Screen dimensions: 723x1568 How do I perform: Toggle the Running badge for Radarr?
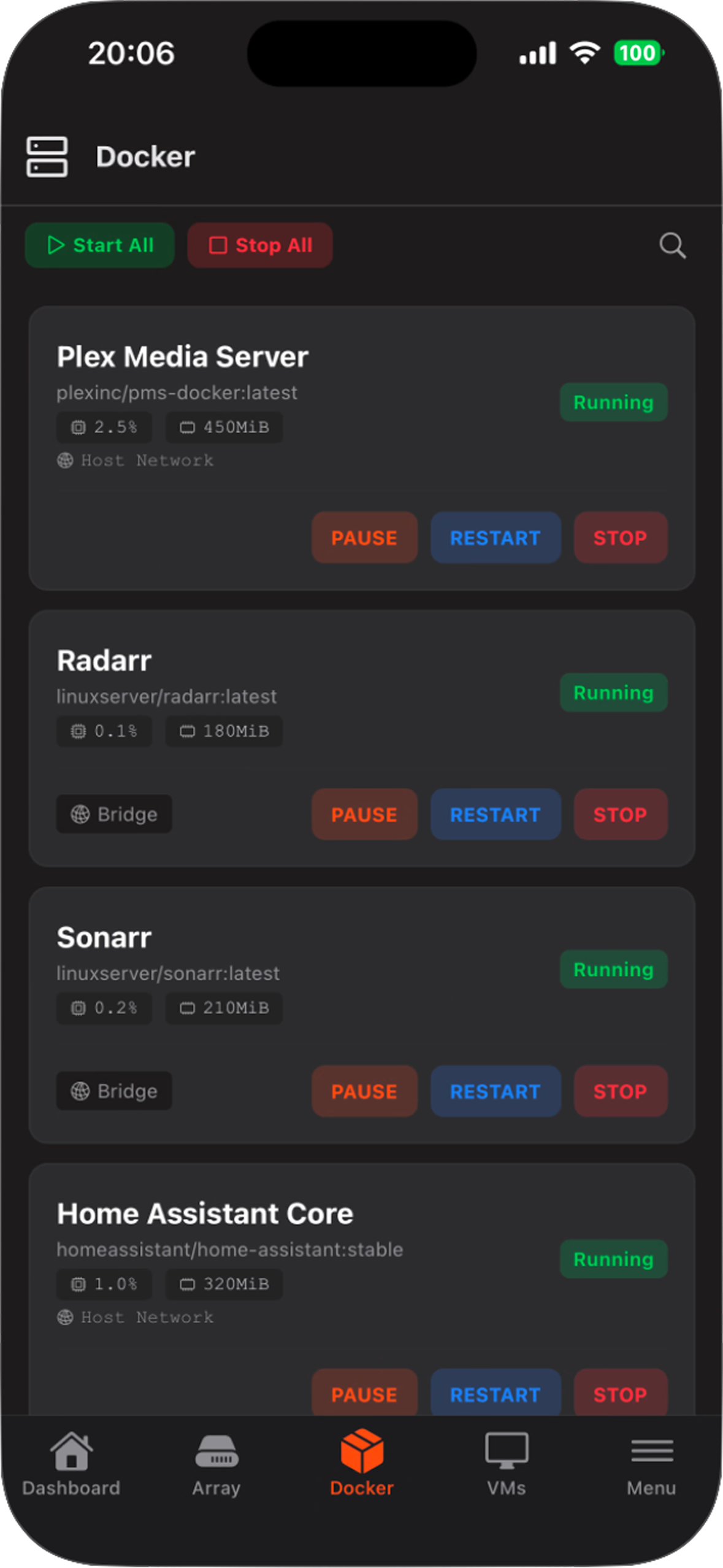point(613,692)
